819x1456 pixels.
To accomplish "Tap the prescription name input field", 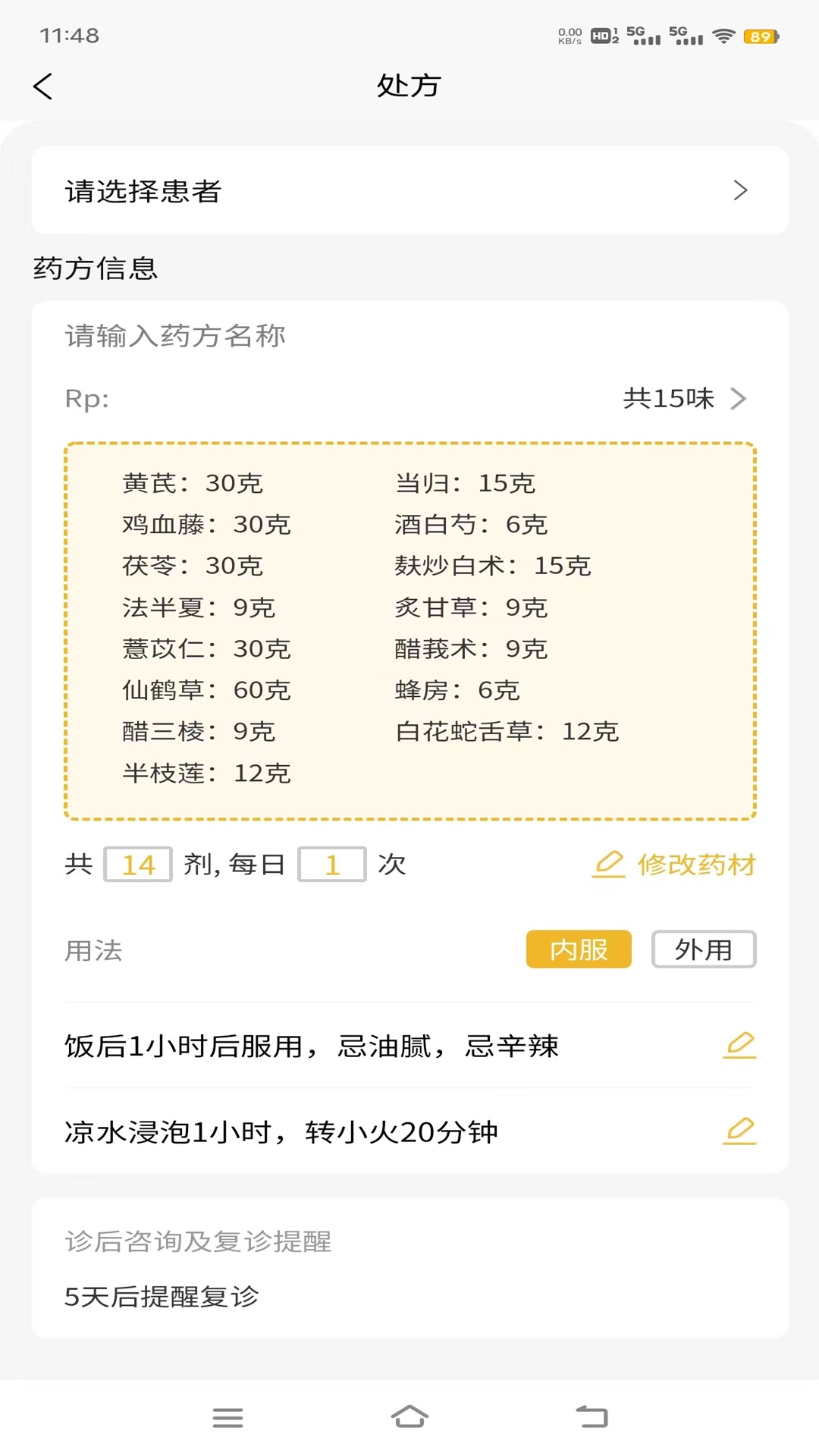I will pyautogui.click(x=409, y=336).
